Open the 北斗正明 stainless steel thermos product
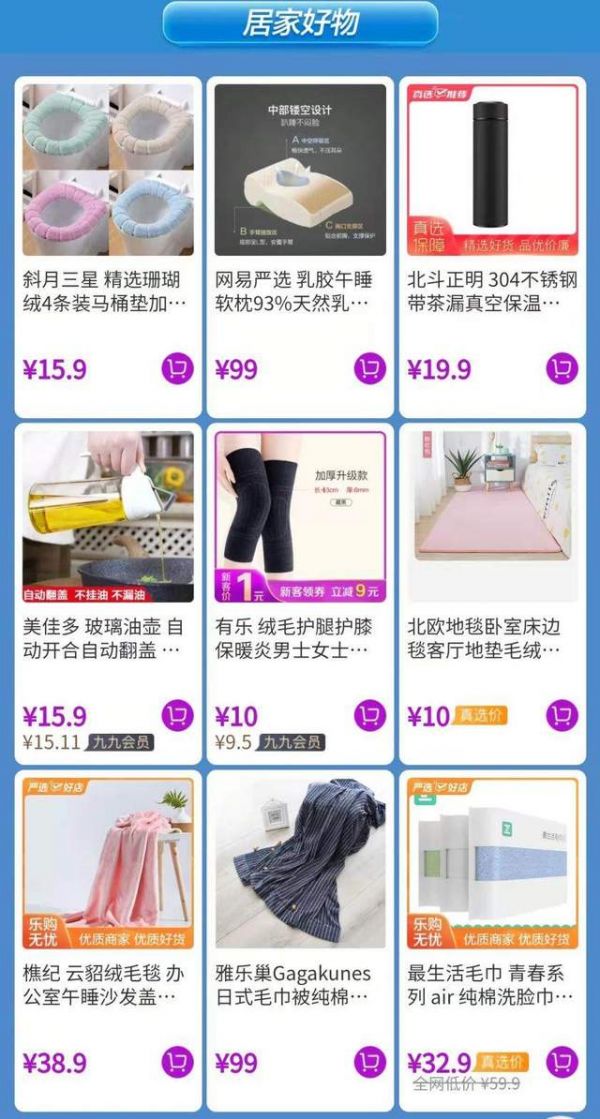Viewport: 600px width, 1119px height. coord(492,170)
